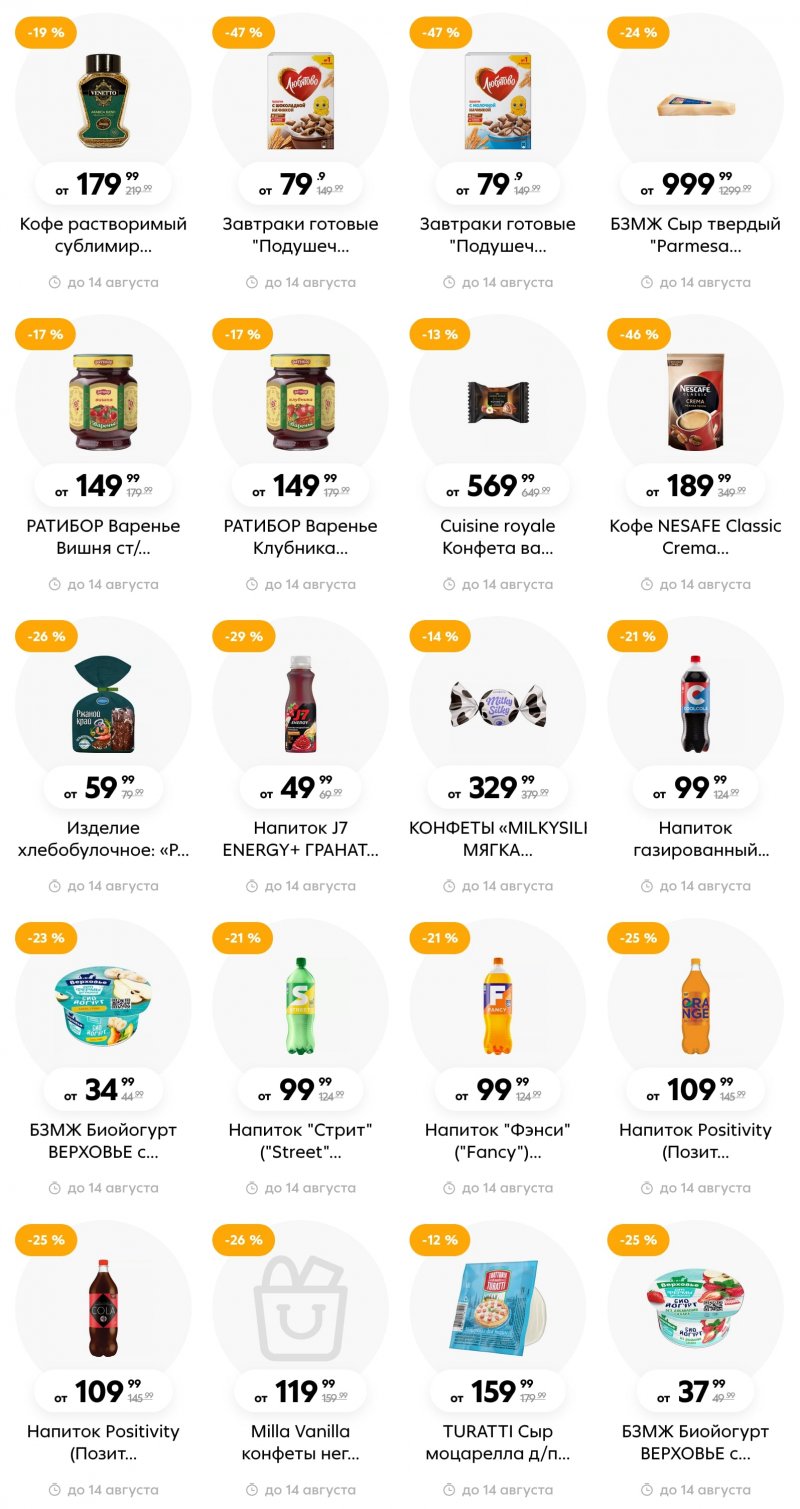Image resolution: width=800 pixels, height=1509 pixels.
Task: Open БЗМЖ Parmesan hard cheese card
Action: coord(695,100)
